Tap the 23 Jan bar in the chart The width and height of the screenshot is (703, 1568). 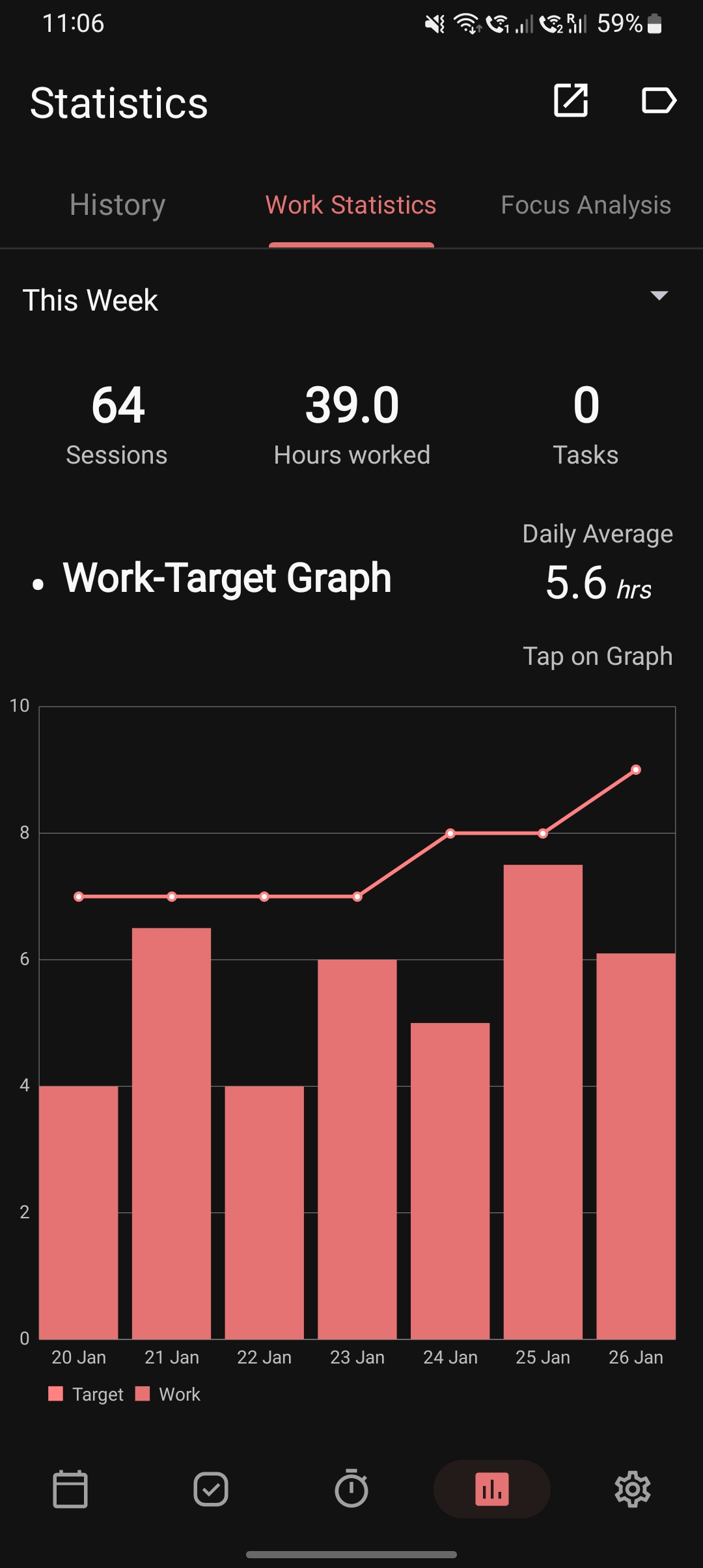[x=357, y=1149]
